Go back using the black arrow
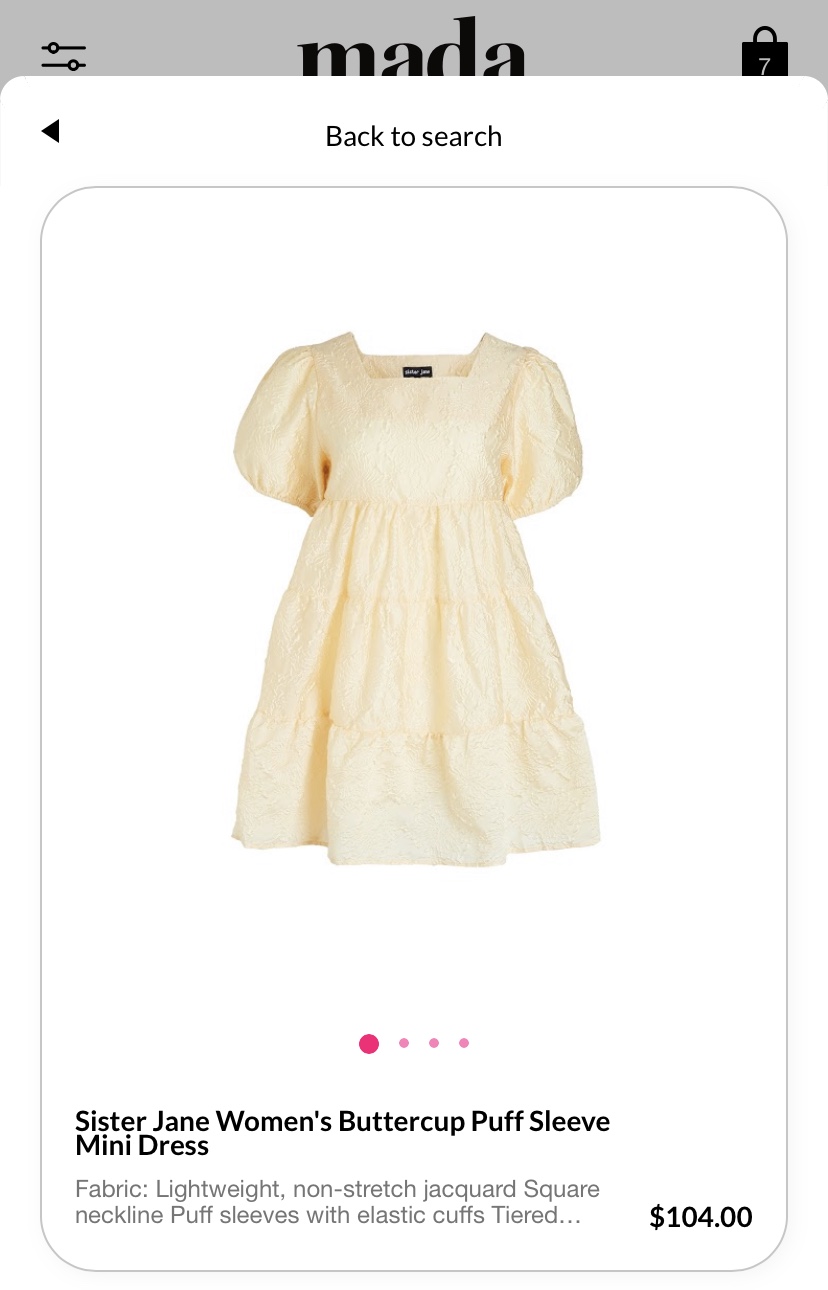Screen dimensions: 828x1290 click(x=50, y=131)
